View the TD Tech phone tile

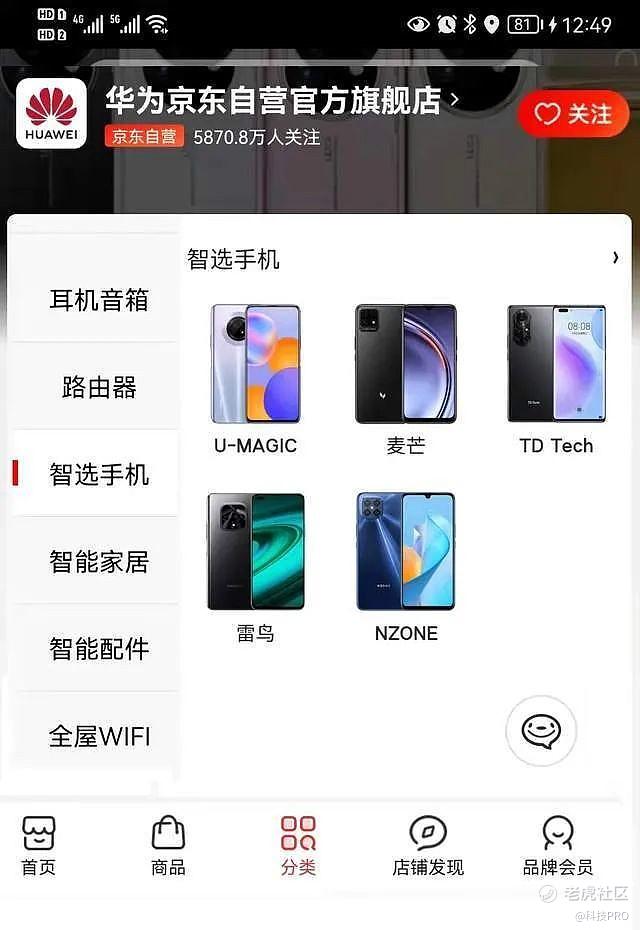[x=556, y=380]
